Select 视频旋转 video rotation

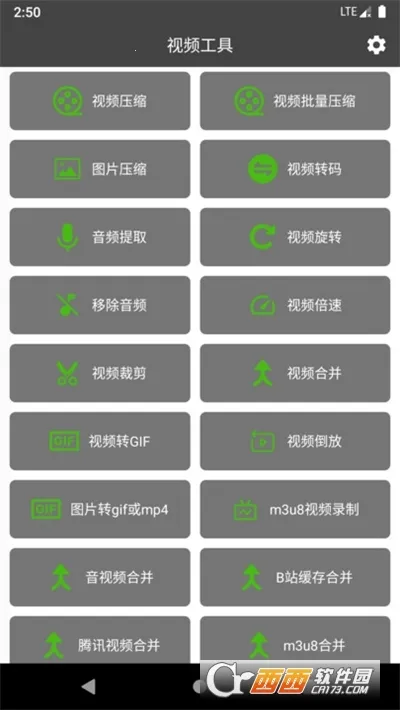point(295,237)
